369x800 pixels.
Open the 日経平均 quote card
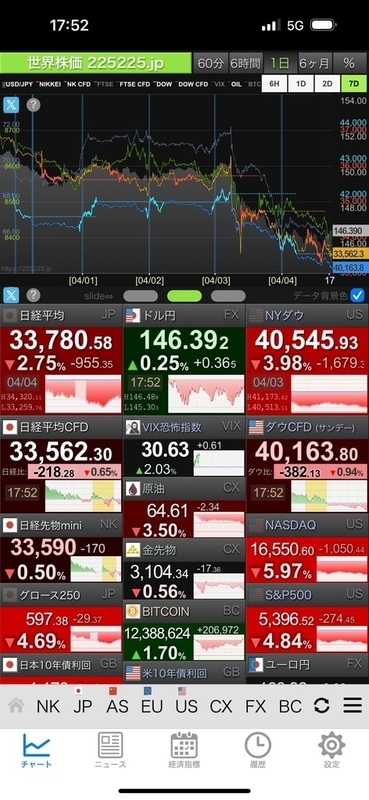pyautogui.click(x=61, y=360)
